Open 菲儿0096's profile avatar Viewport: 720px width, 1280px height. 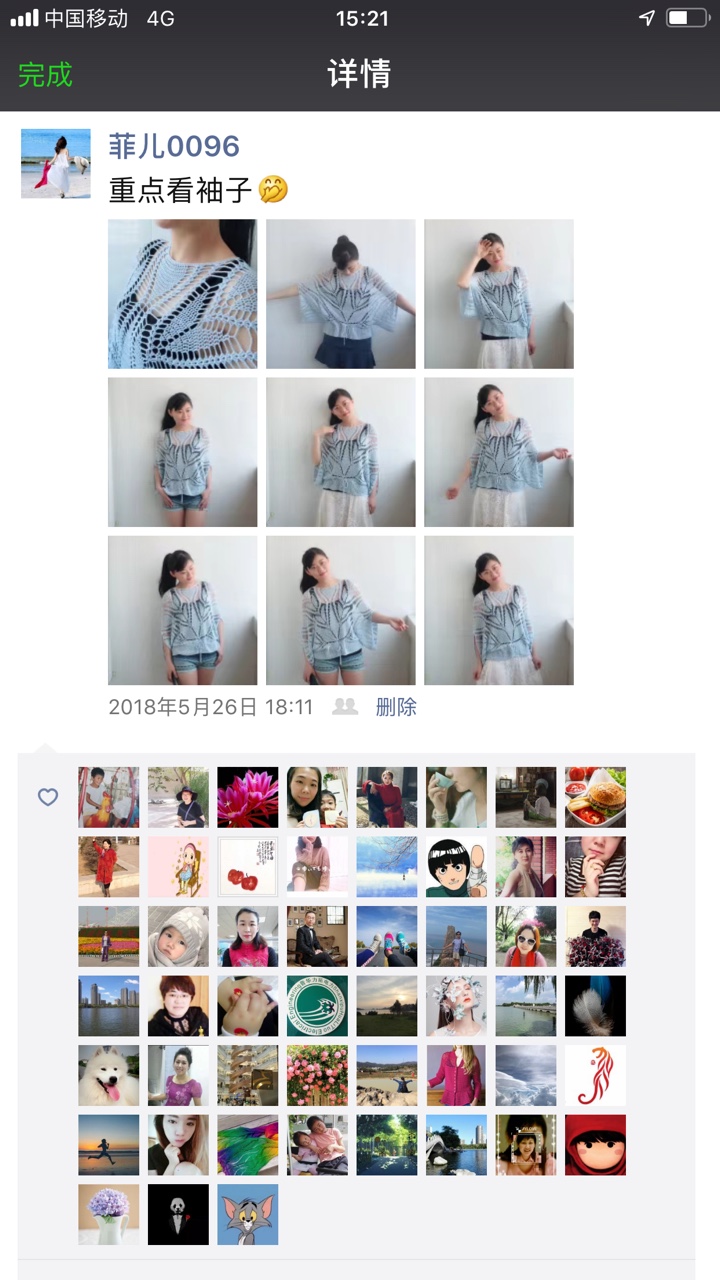56,163
